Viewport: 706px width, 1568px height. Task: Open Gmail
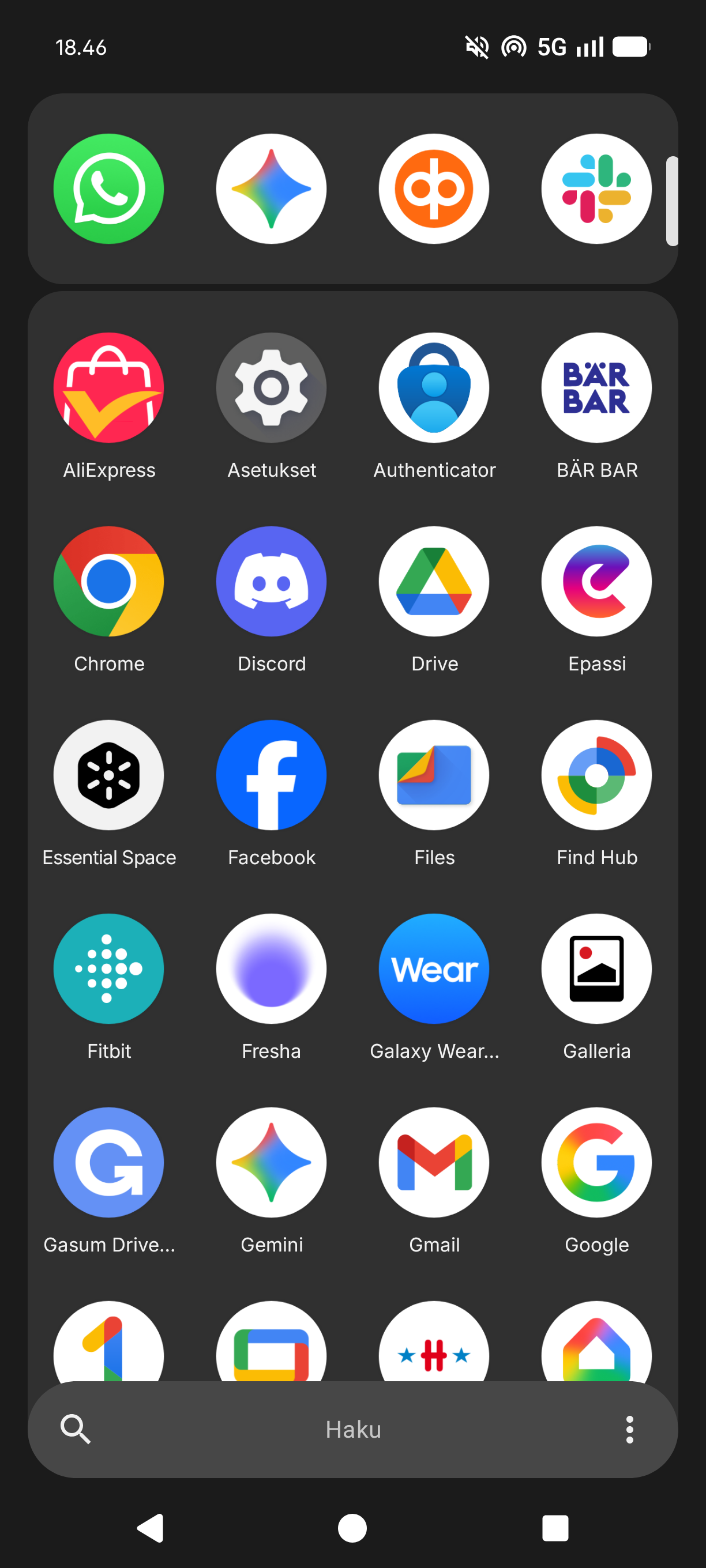pyautogui.click(x=434, y=1162)
